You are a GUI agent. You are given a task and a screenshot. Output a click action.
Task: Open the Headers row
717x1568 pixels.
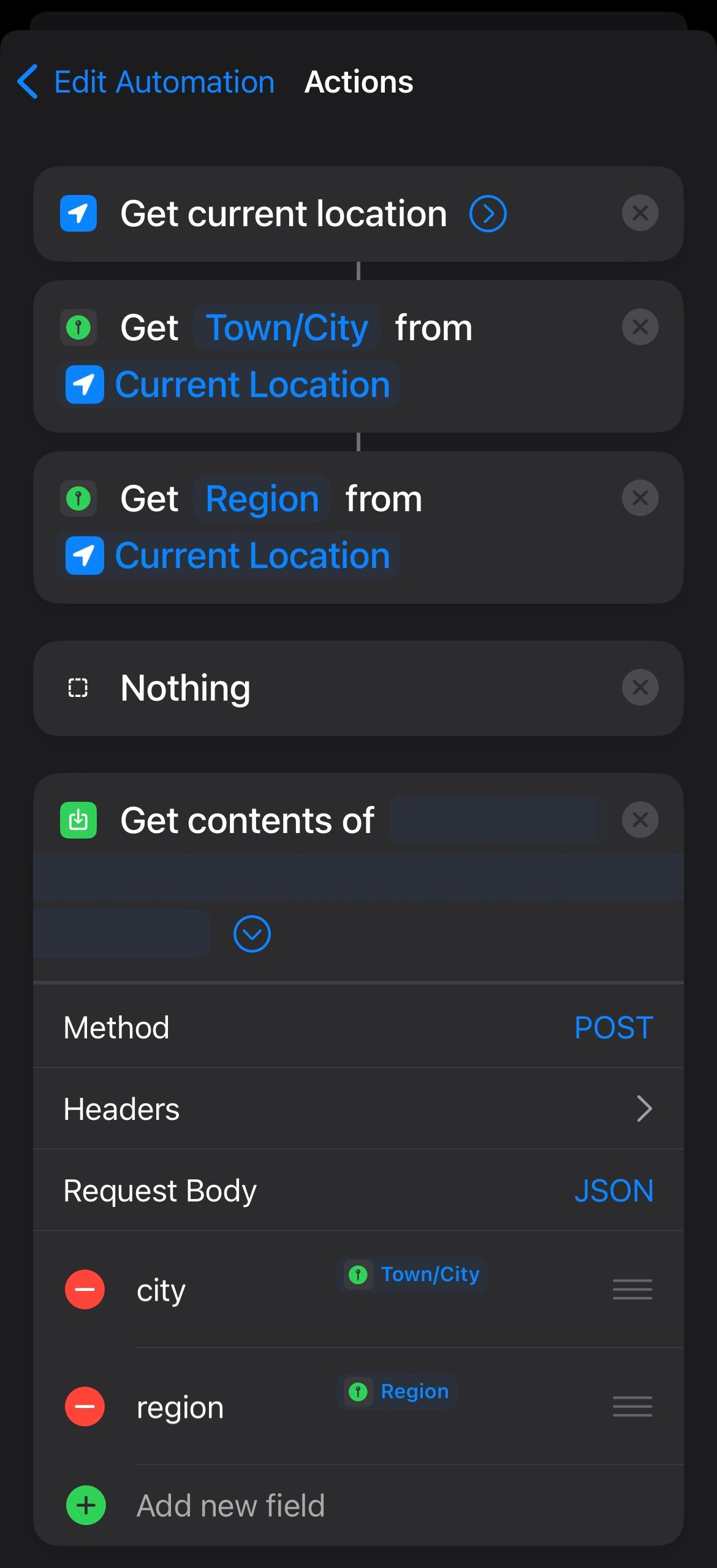click(x=358, y=1109)
